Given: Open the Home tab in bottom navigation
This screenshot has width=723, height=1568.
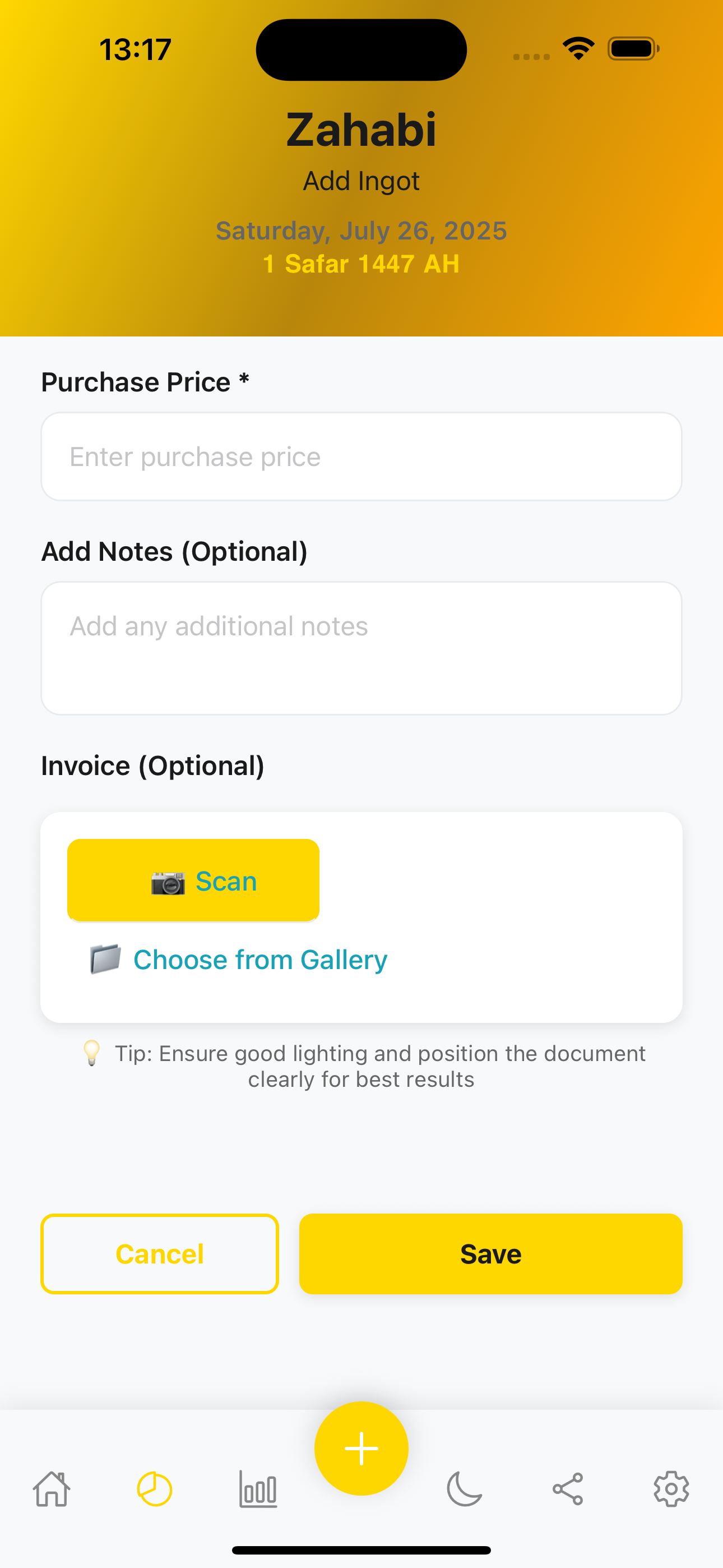Looking at the screenshot, I should 52,1489.
